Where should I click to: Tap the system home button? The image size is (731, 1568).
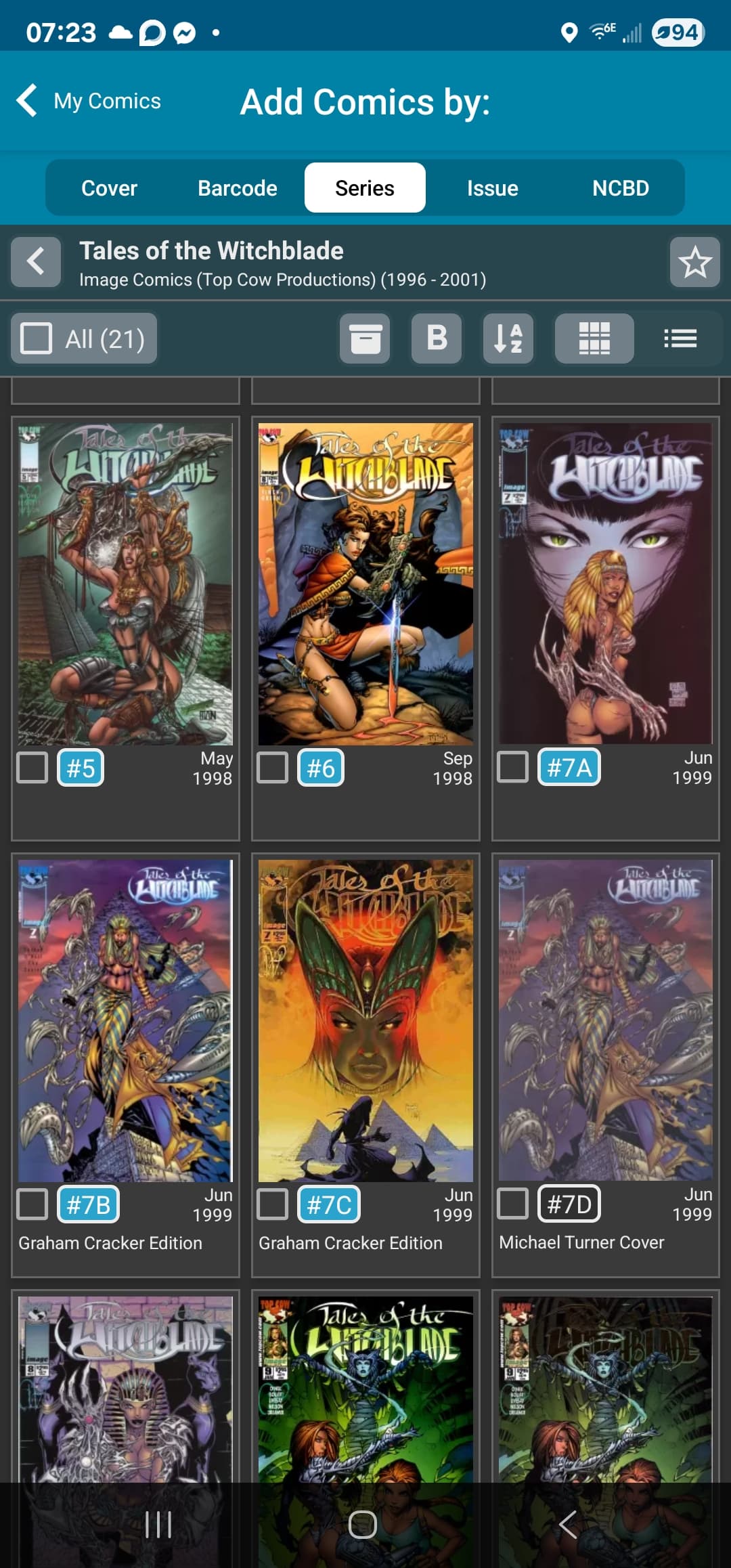pos(363,1525)
